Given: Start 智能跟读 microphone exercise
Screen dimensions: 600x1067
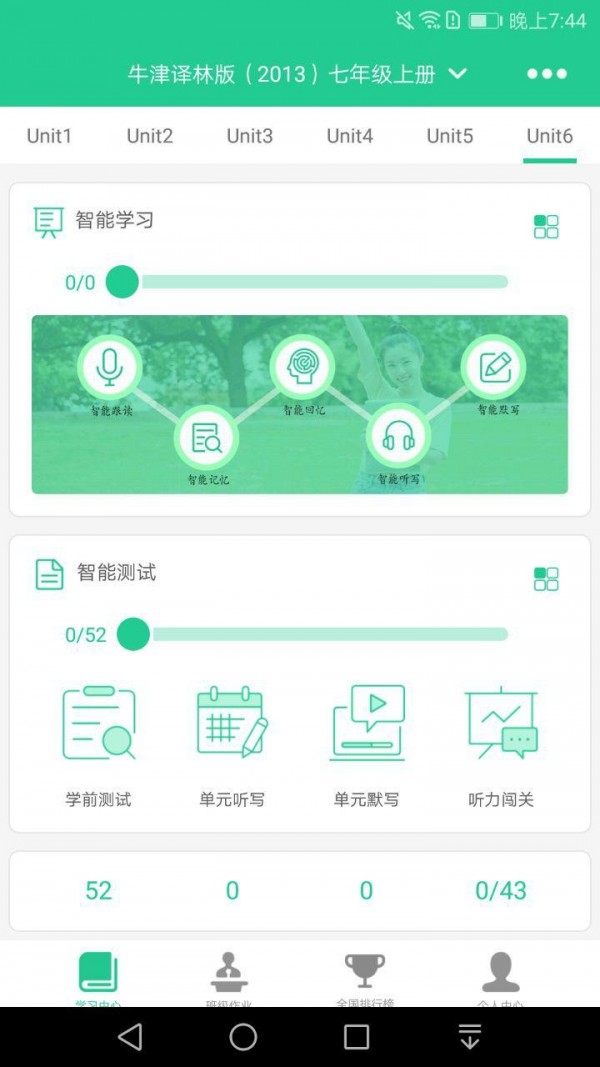Looking at the screenshot, I should [109, 367].
